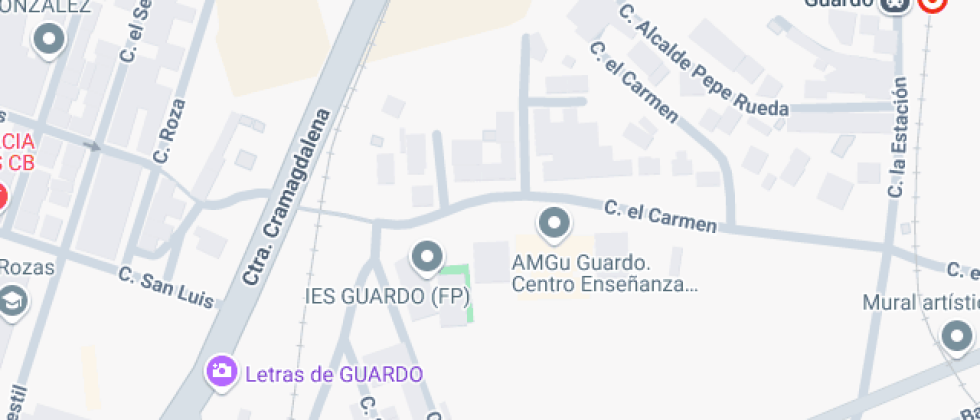Tap the Letras de GUARDO photo spot

221,373
